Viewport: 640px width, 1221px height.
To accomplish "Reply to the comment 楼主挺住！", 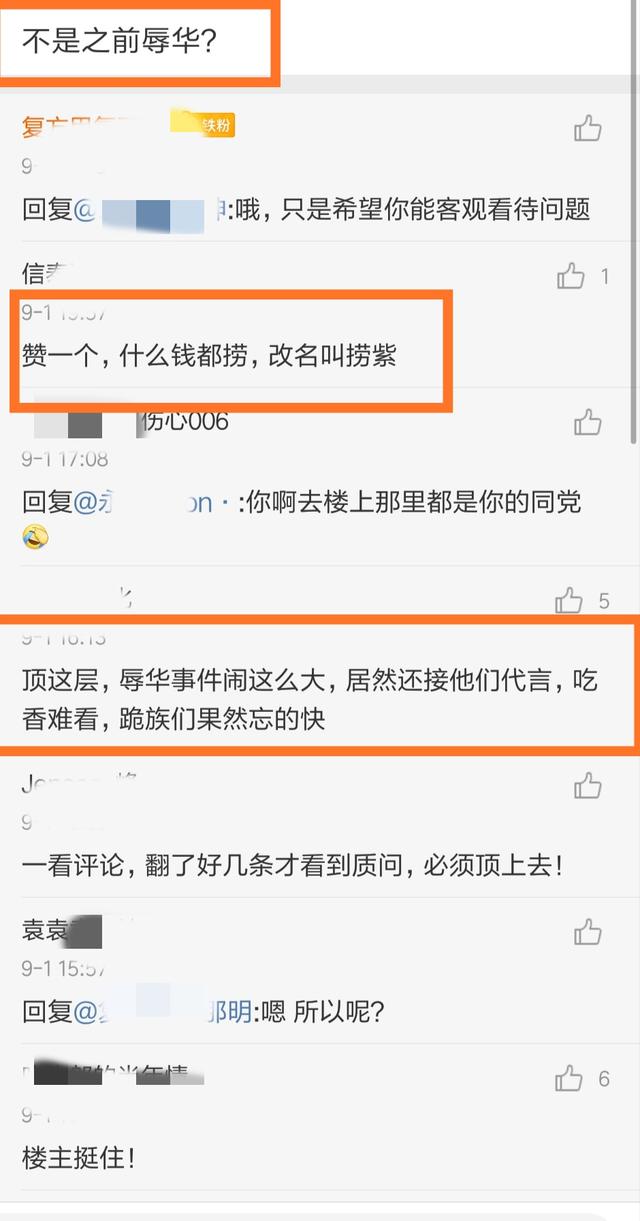I will (x=78, y=1158).
